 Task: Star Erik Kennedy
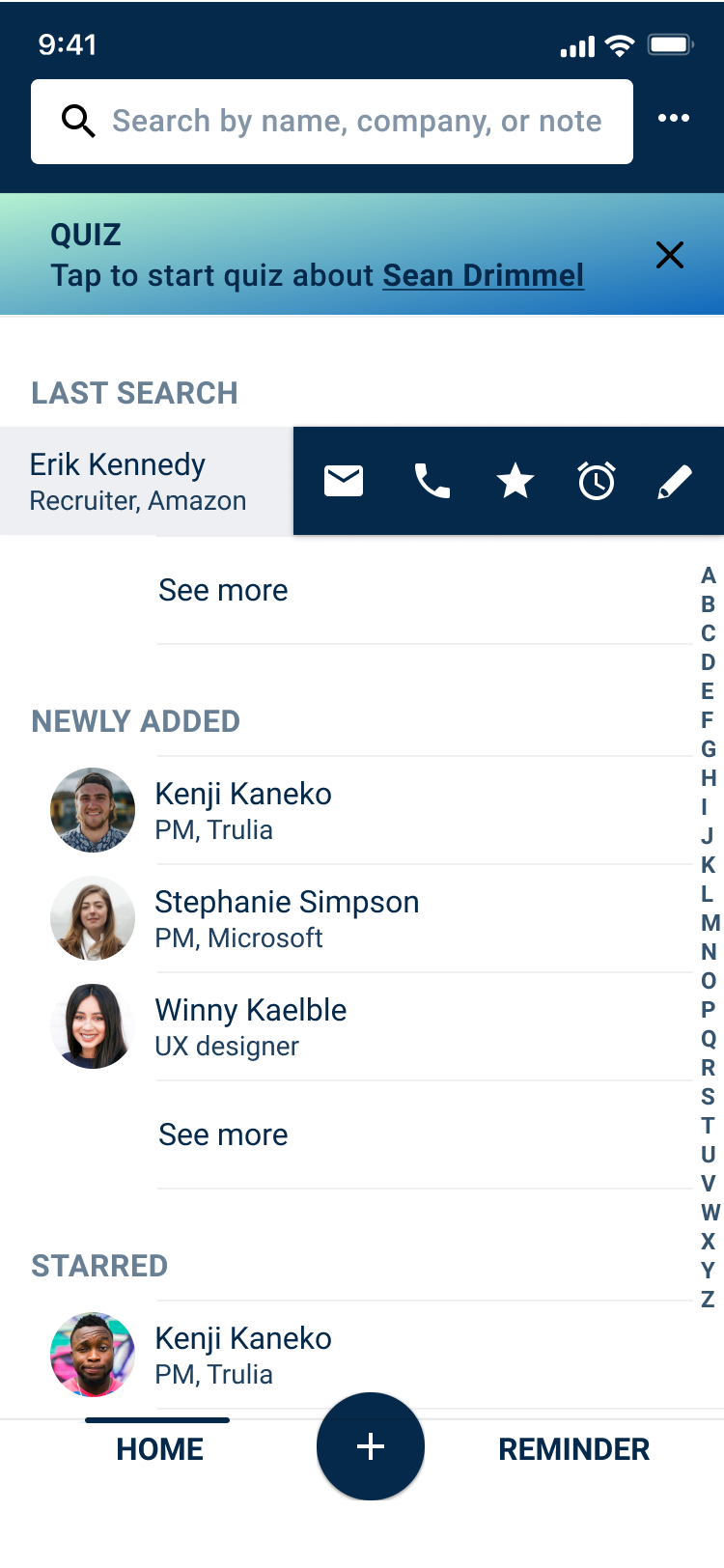515,481
